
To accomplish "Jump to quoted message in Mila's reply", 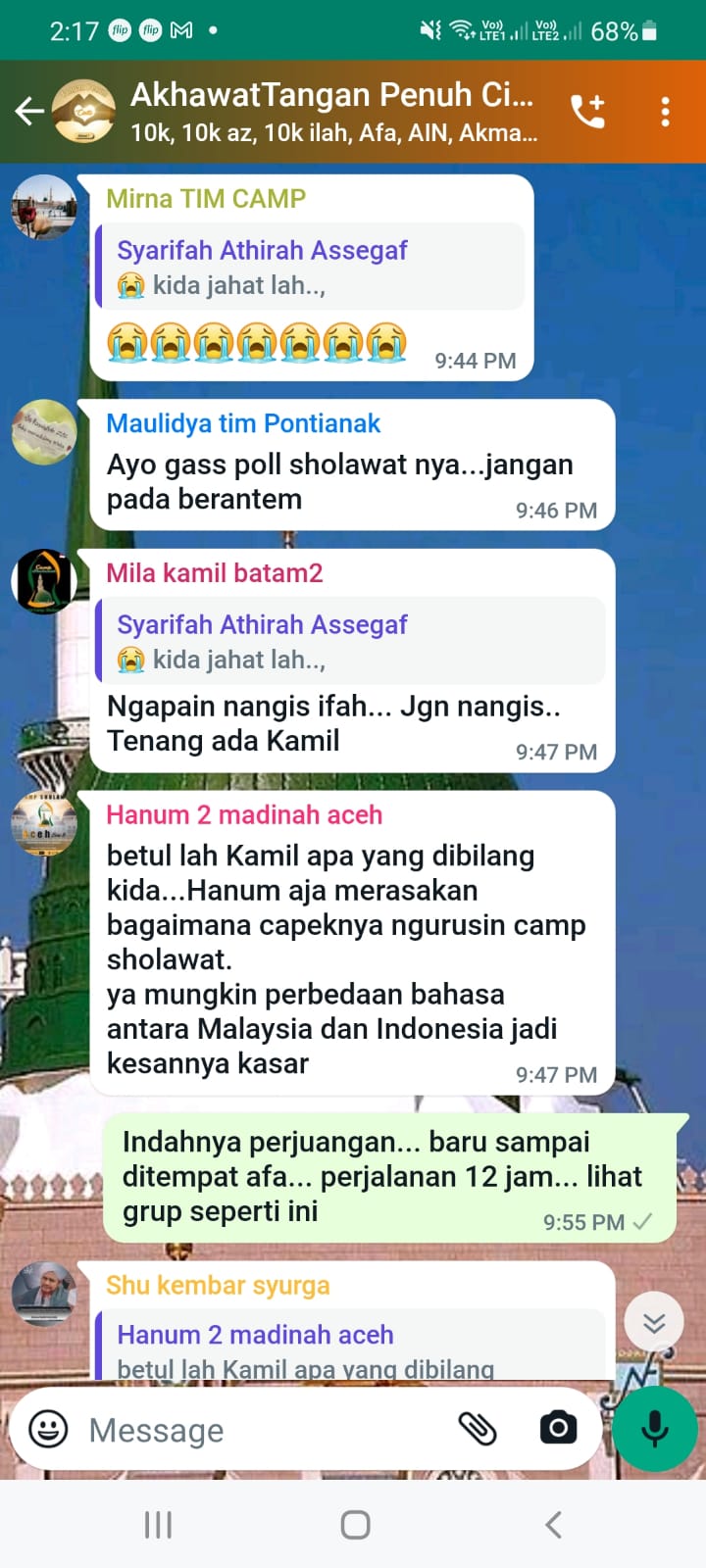I will pos(350,642).
